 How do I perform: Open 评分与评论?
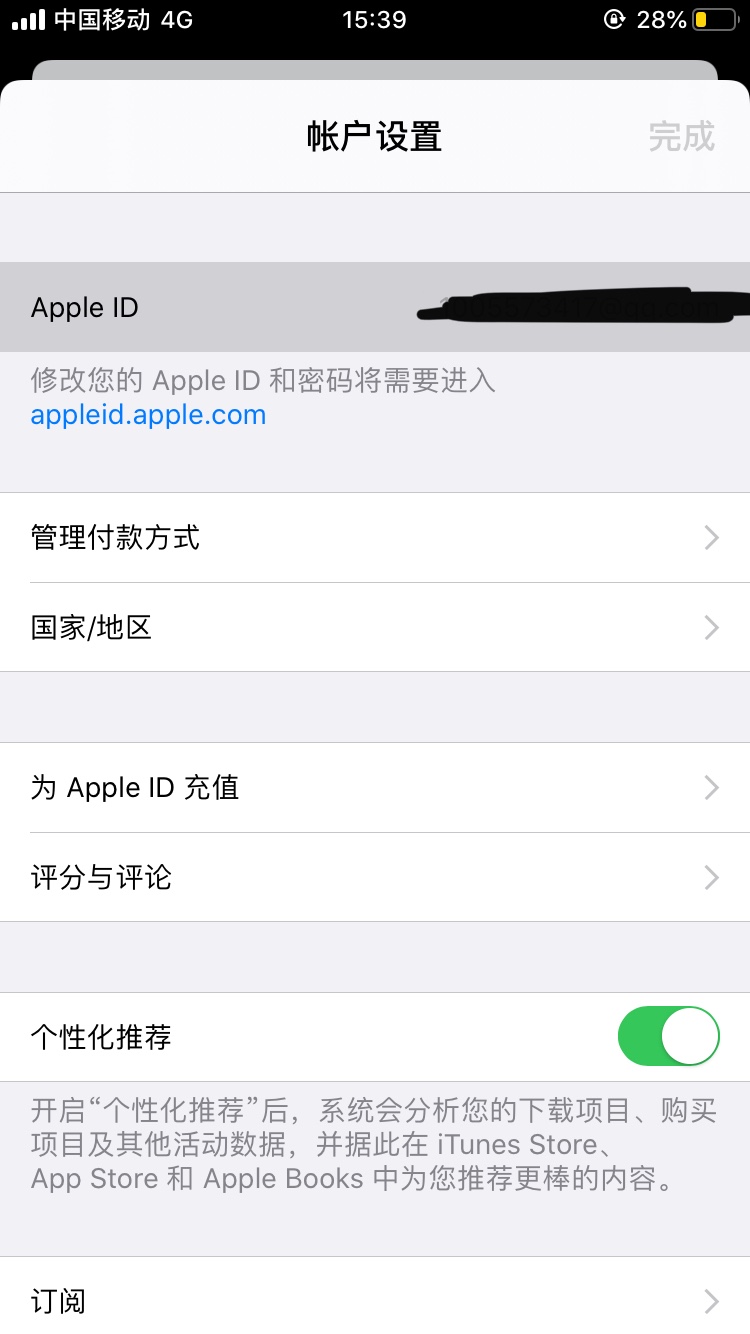tap(375, 878)
